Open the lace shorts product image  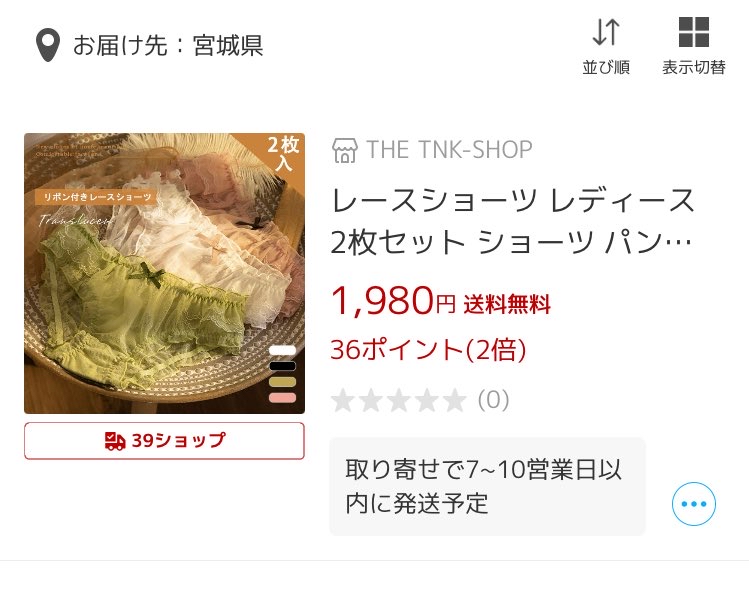164,273
